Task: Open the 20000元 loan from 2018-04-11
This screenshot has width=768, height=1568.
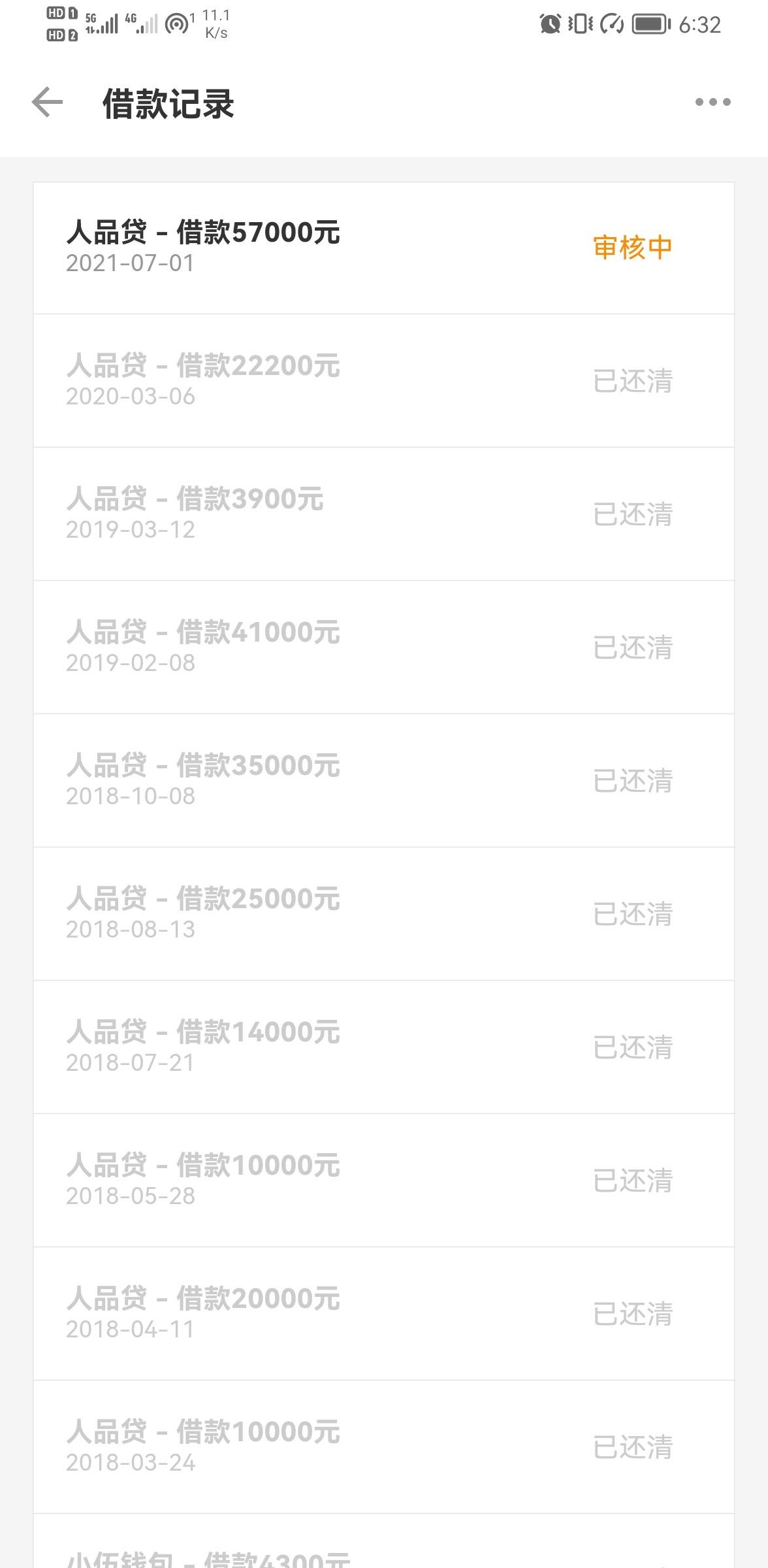Action: tap(384, 1314)
